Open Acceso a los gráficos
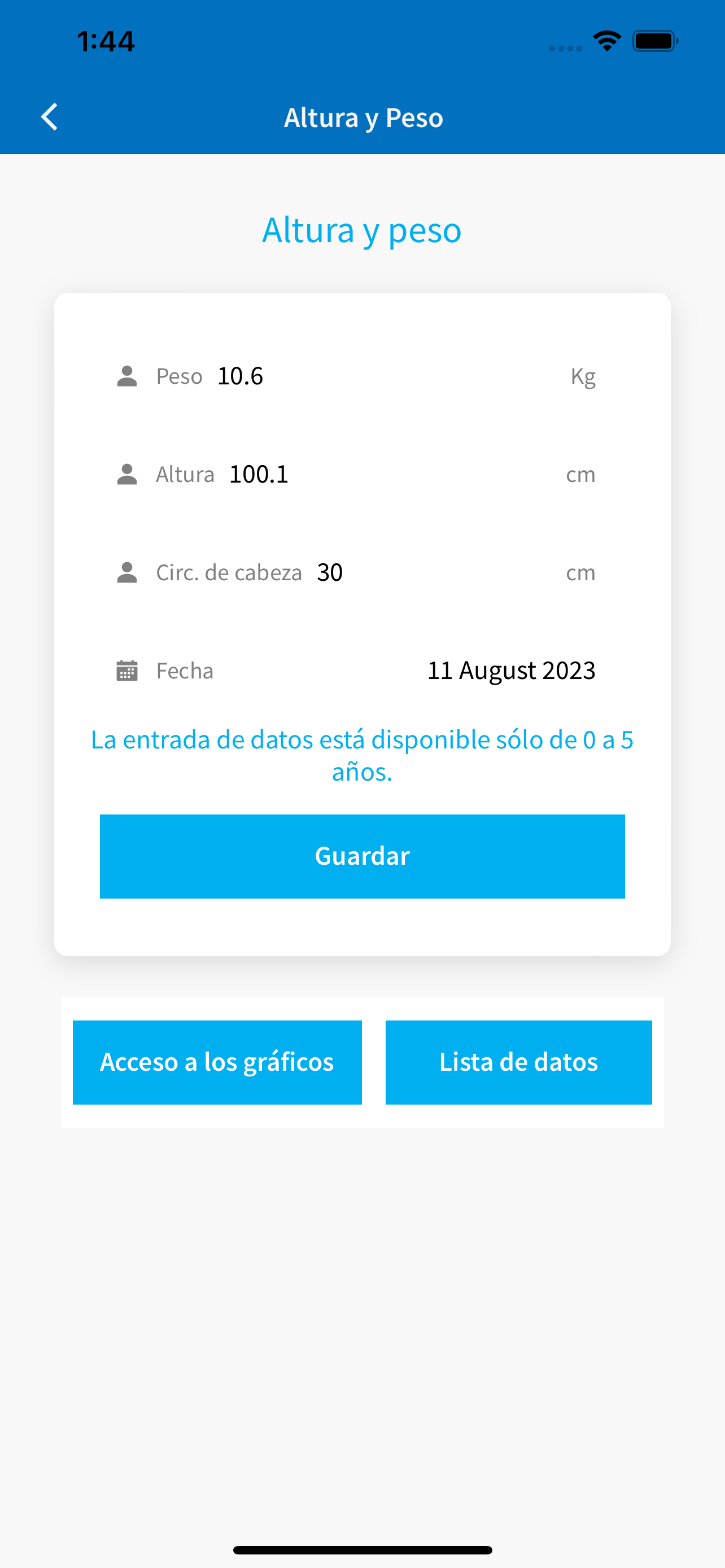The width and height of the screenshot is (725, 1568). (217, 1062)
